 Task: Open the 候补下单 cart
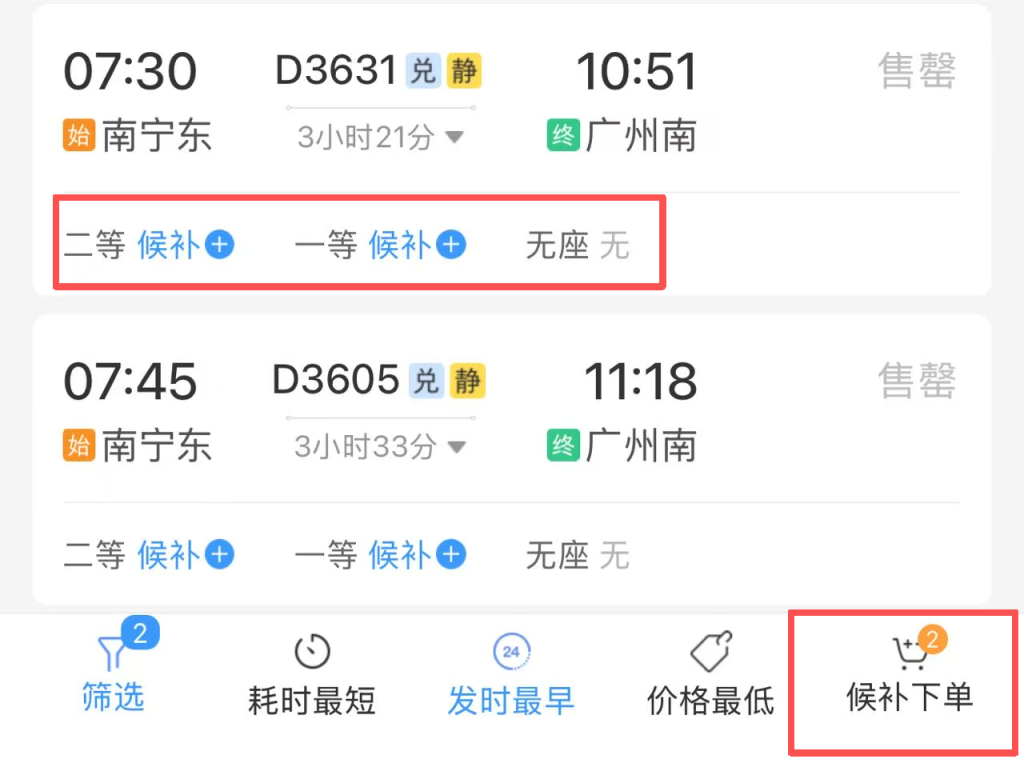click(908, 676)
